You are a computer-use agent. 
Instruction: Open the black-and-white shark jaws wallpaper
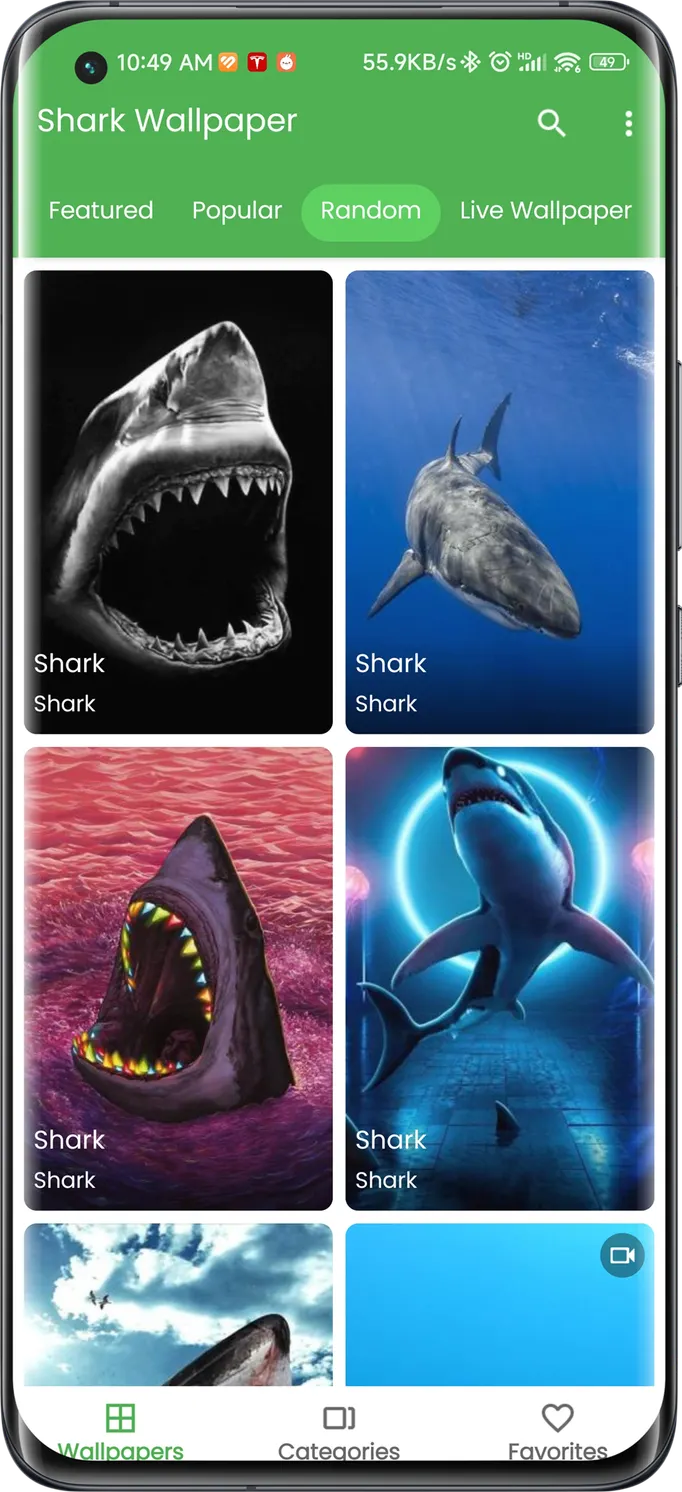click(178, 502)
